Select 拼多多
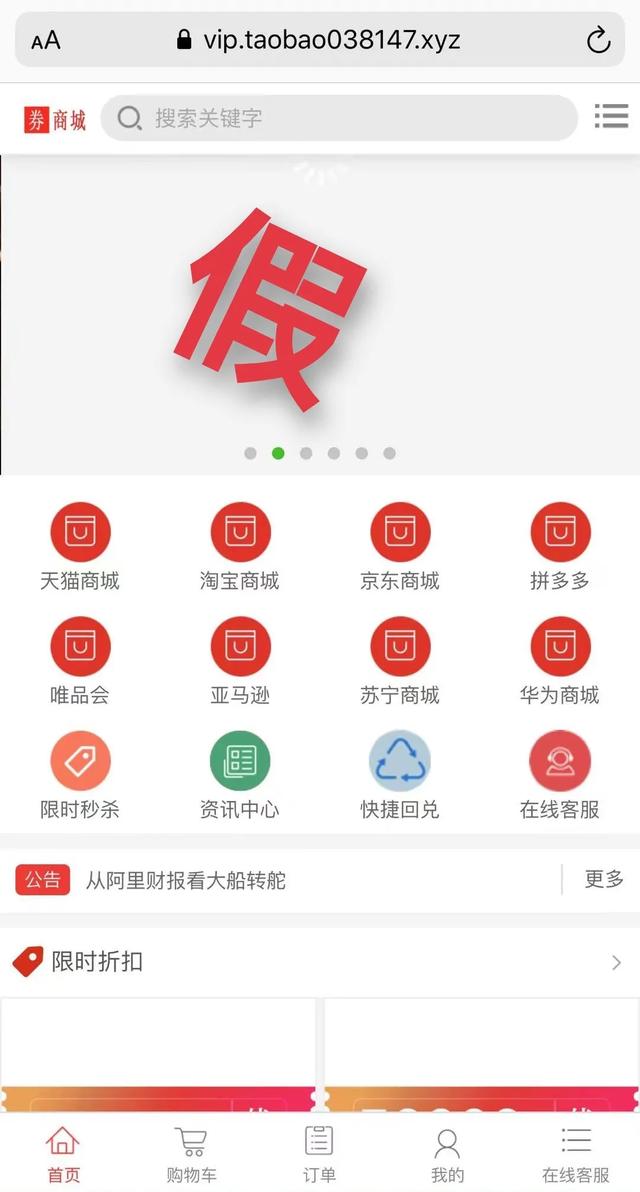Screen dimensions: 640x1192 560,547
